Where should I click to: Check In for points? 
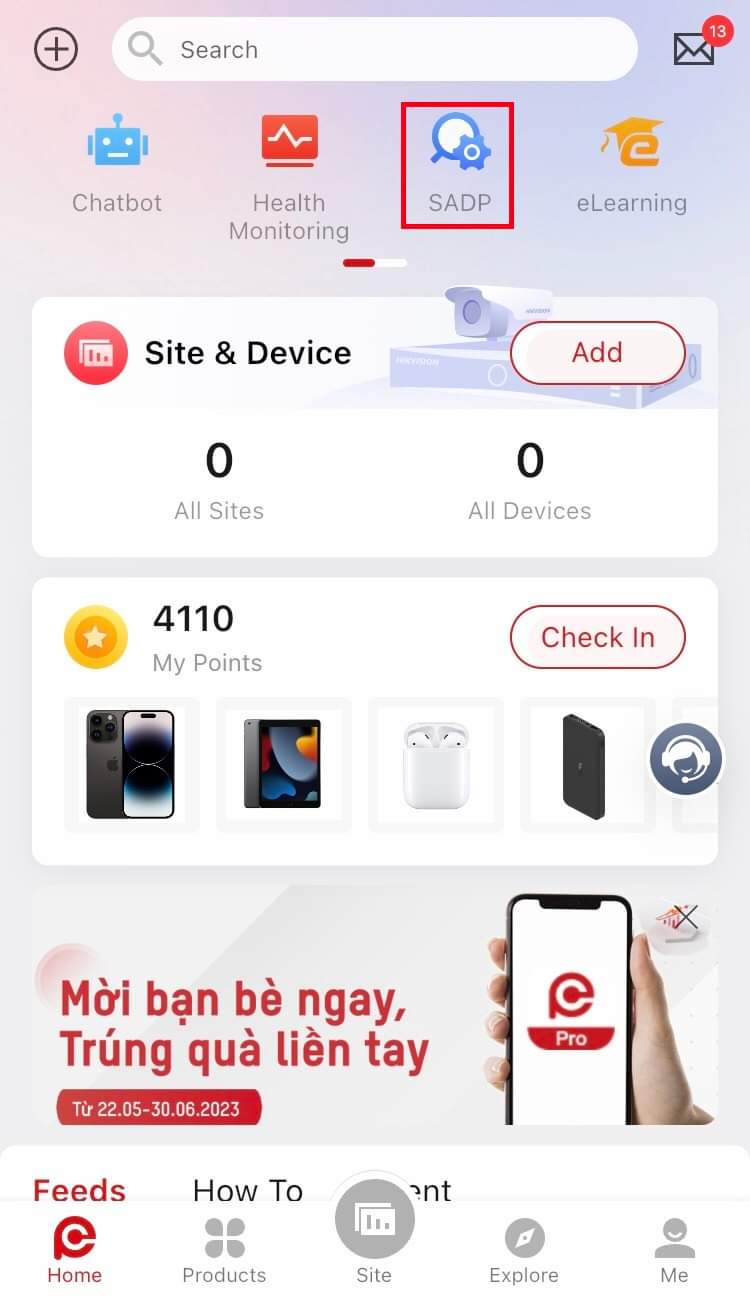pos(597,637)
